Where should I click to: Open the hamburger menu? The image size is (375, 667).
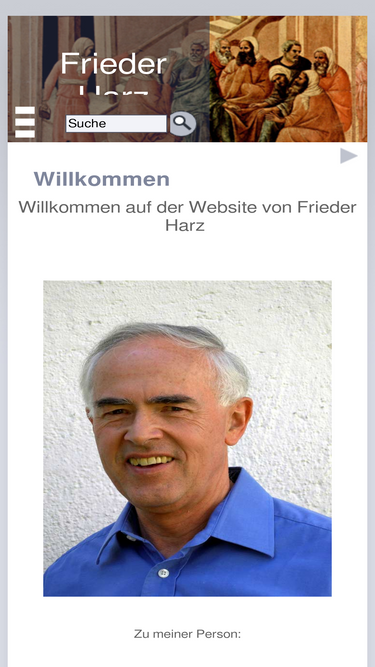click(25, 122)
